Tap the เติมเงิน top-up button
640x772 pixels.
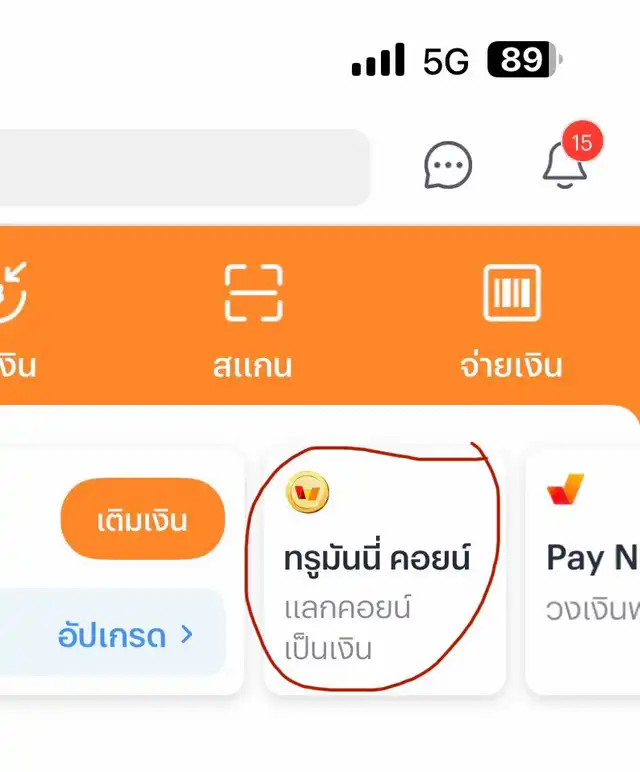(143, 519)
